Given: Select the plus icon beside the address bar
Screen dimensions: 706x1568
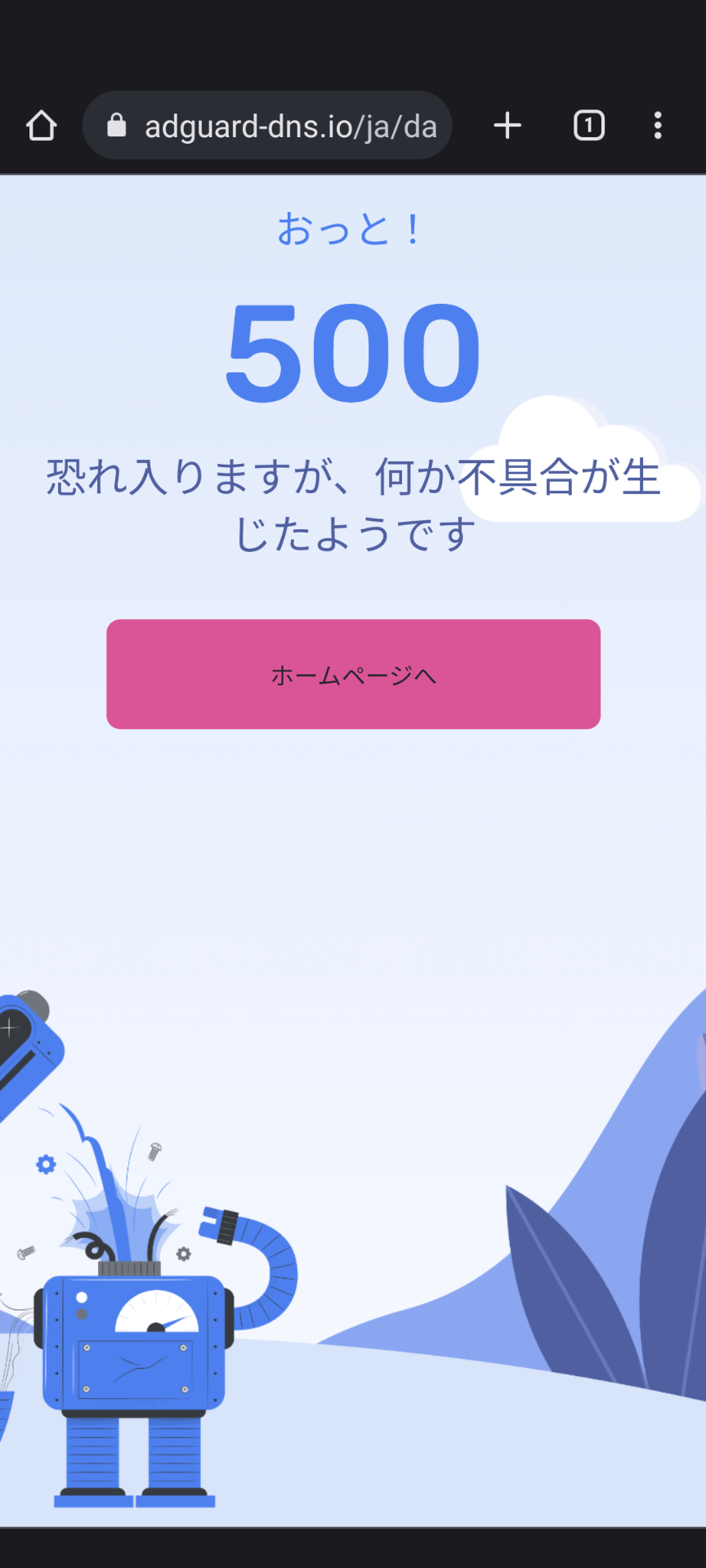Looking at the screenshot, I should (x=507, y=125).
